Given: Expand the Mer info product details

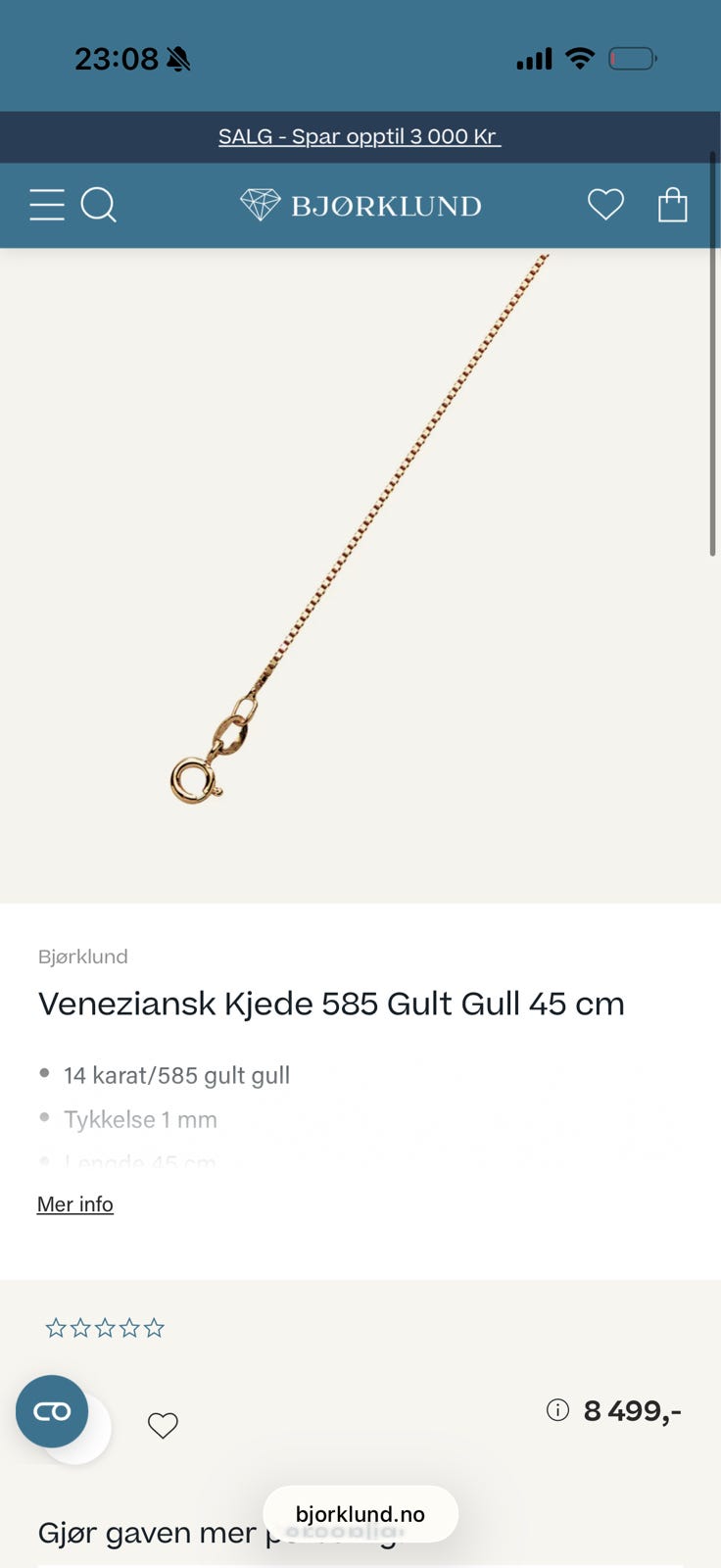Looking at the screenshot, I should click(x=74, y=1203).
